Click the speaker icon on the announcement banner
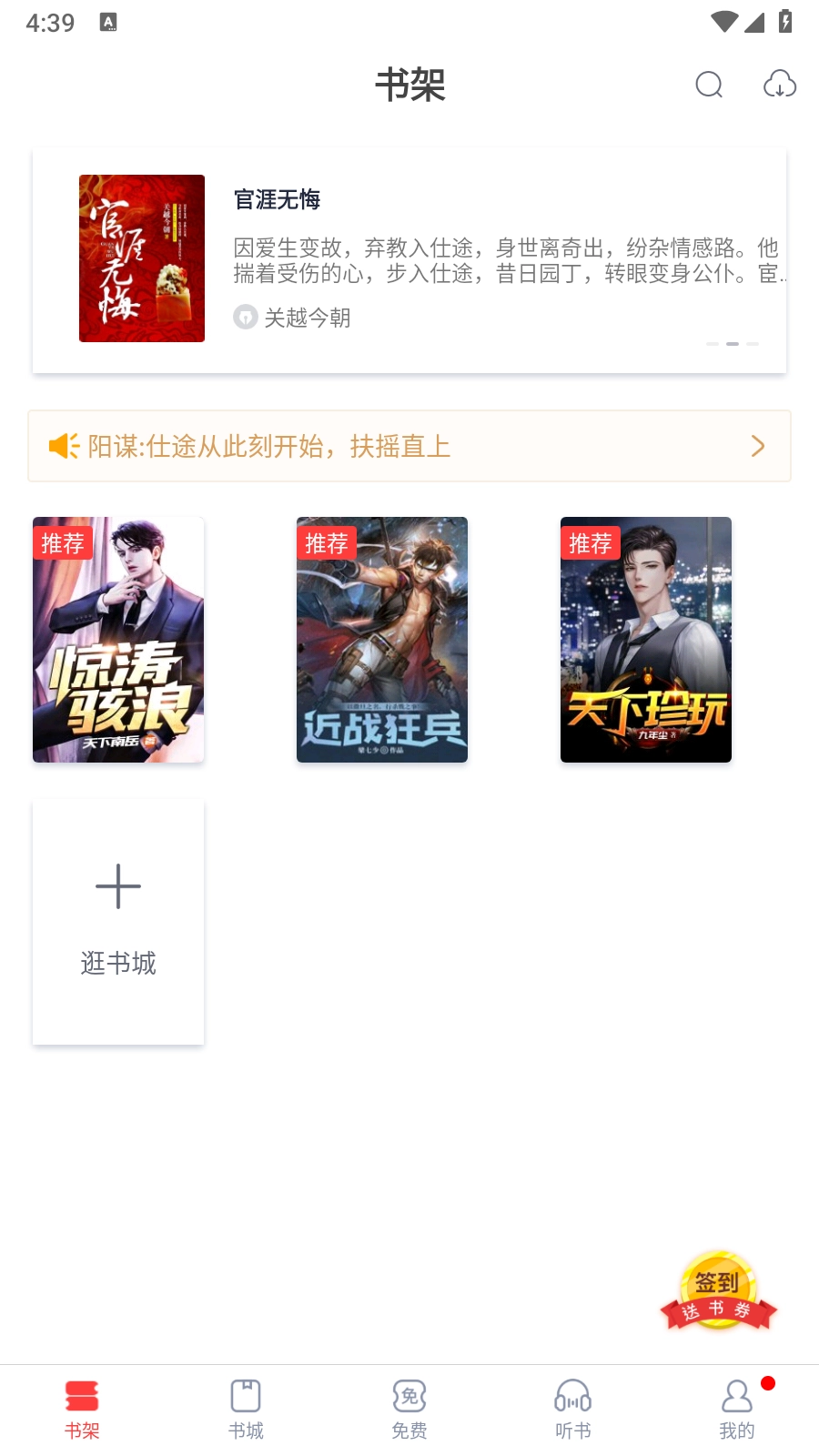 coord(62,446)
